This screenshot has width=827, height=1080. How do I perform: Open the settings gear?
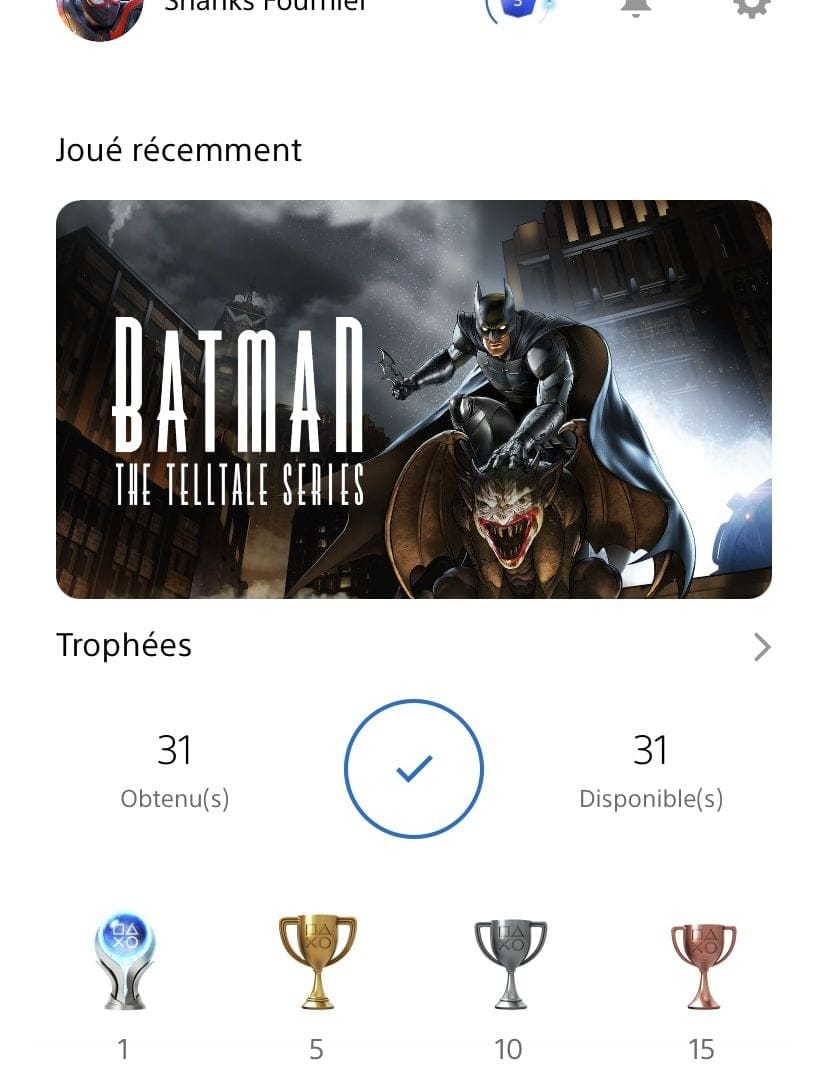coord(752,6)
